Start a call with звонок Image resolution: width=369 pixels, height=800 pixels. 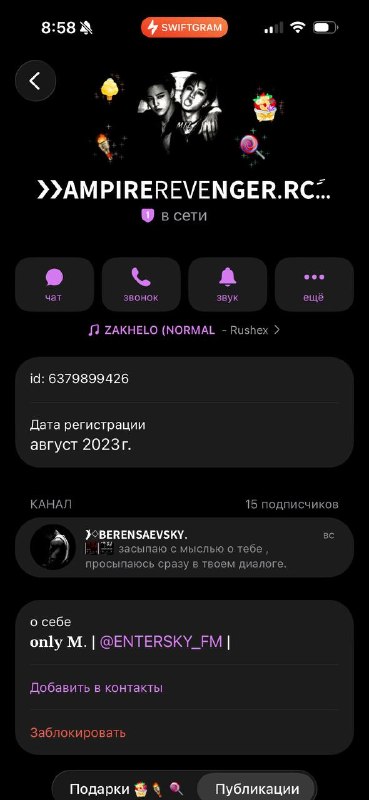coord(141,285)
